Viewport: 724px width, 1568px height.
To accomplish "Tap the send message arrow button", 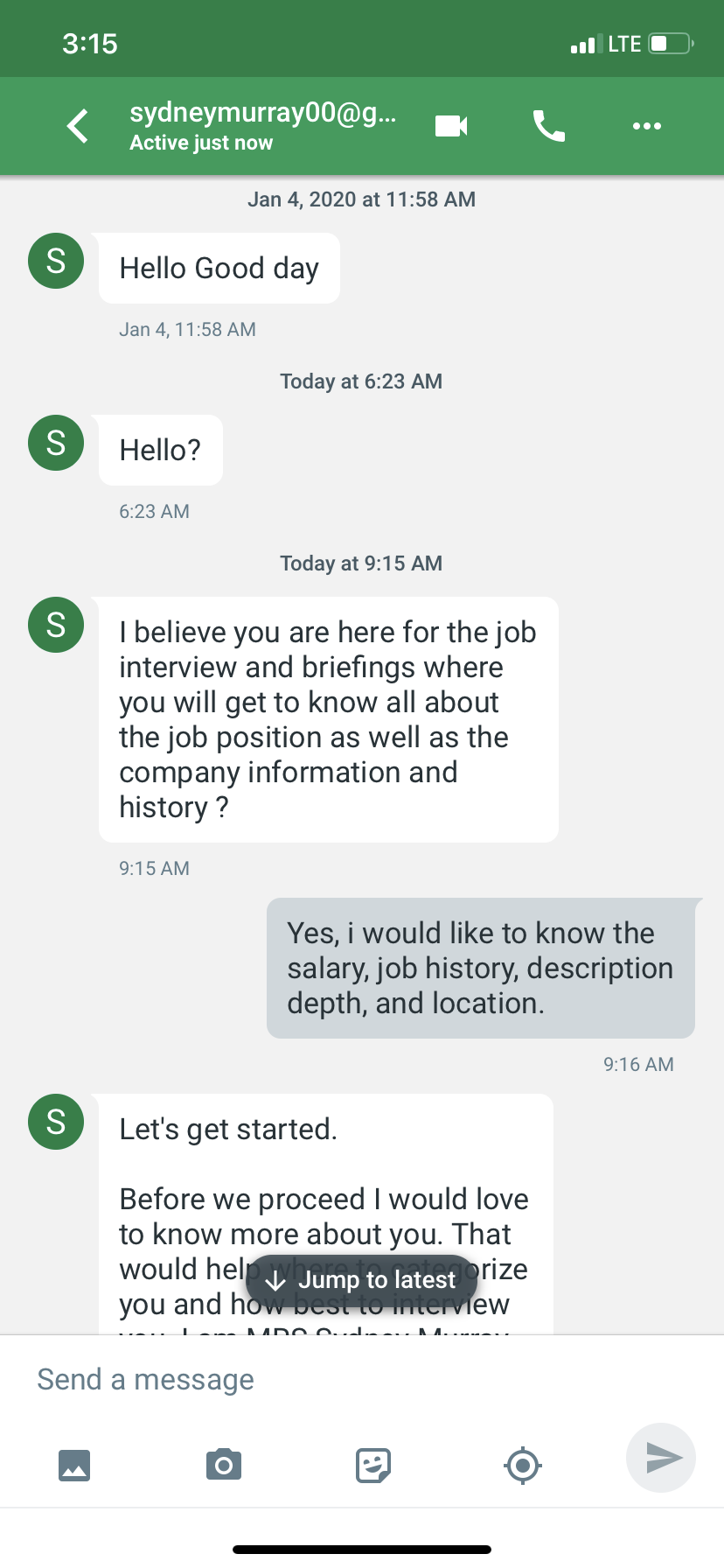I will 661,1458.
